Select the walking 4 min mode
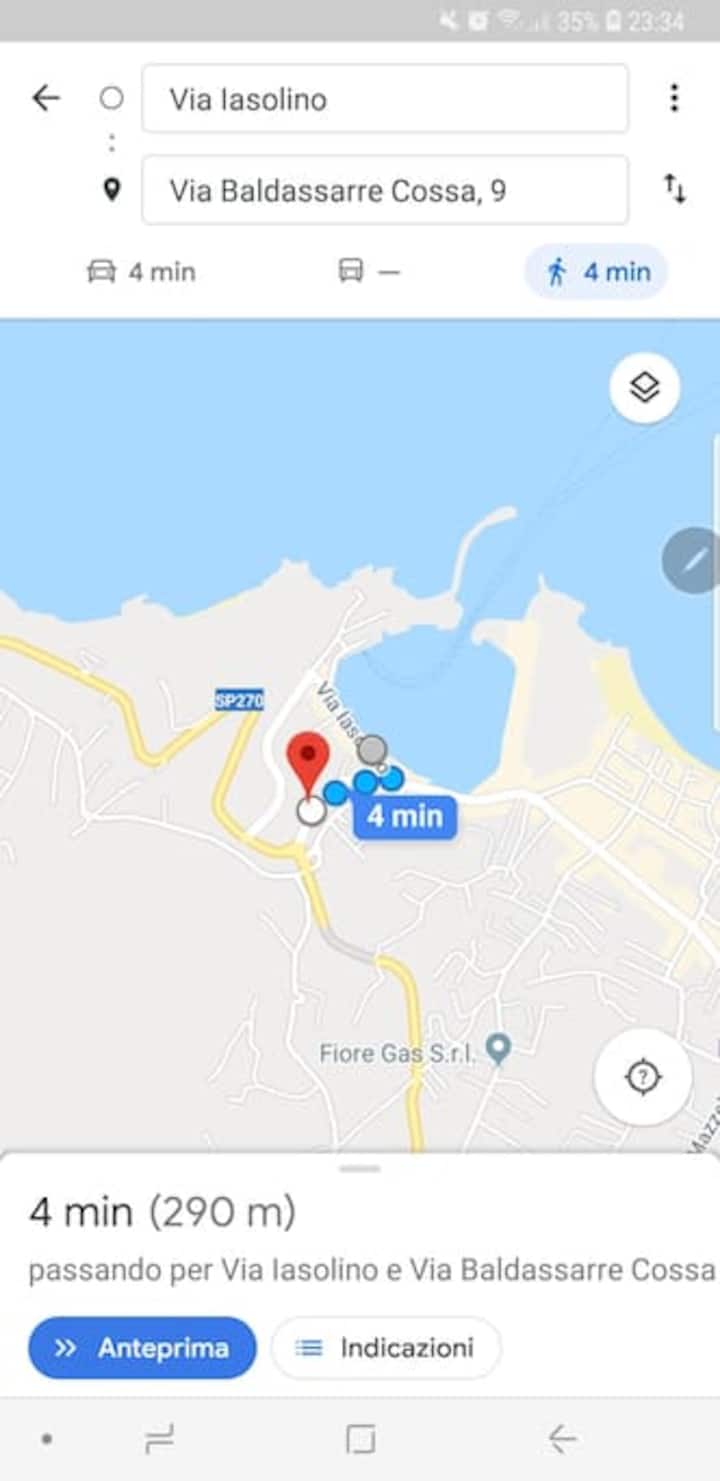 click(597, 272)
